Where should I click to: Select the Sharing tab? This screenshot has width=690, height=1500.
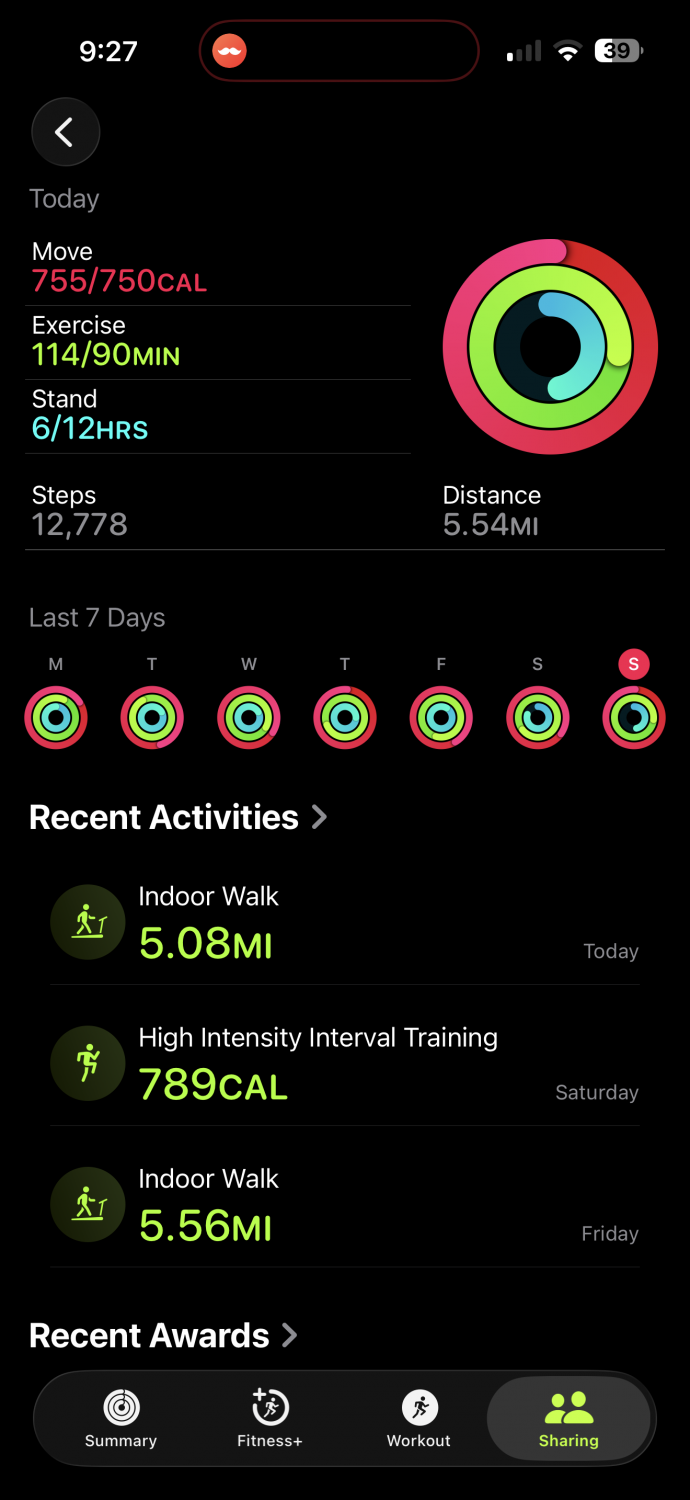[568, 1419]
